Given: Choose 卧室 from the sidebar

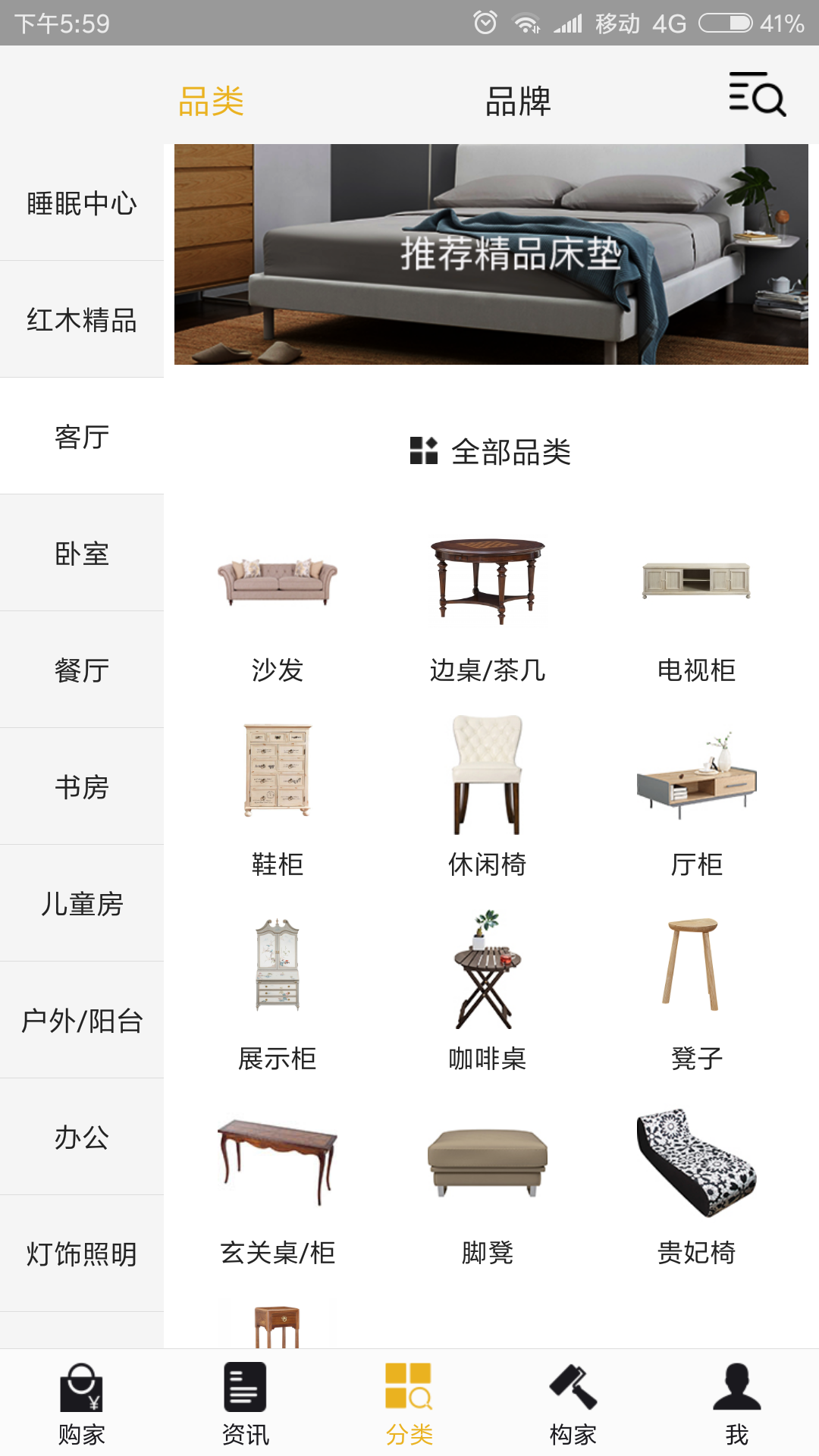Looking at the screenshot, I should pos(82,553).
